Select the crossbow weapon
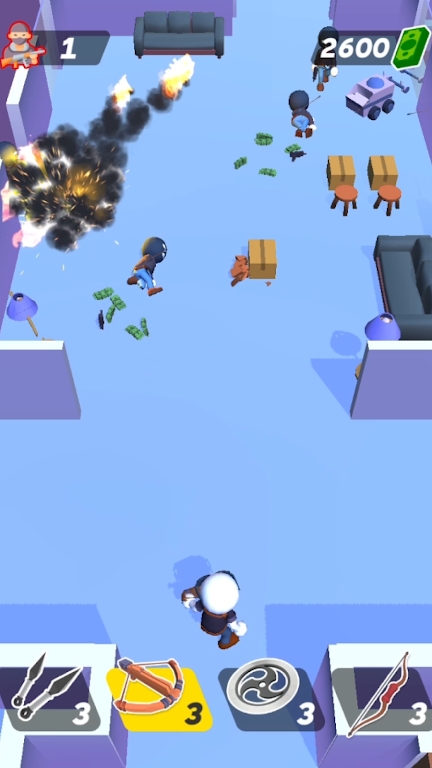 pos(159,695)
